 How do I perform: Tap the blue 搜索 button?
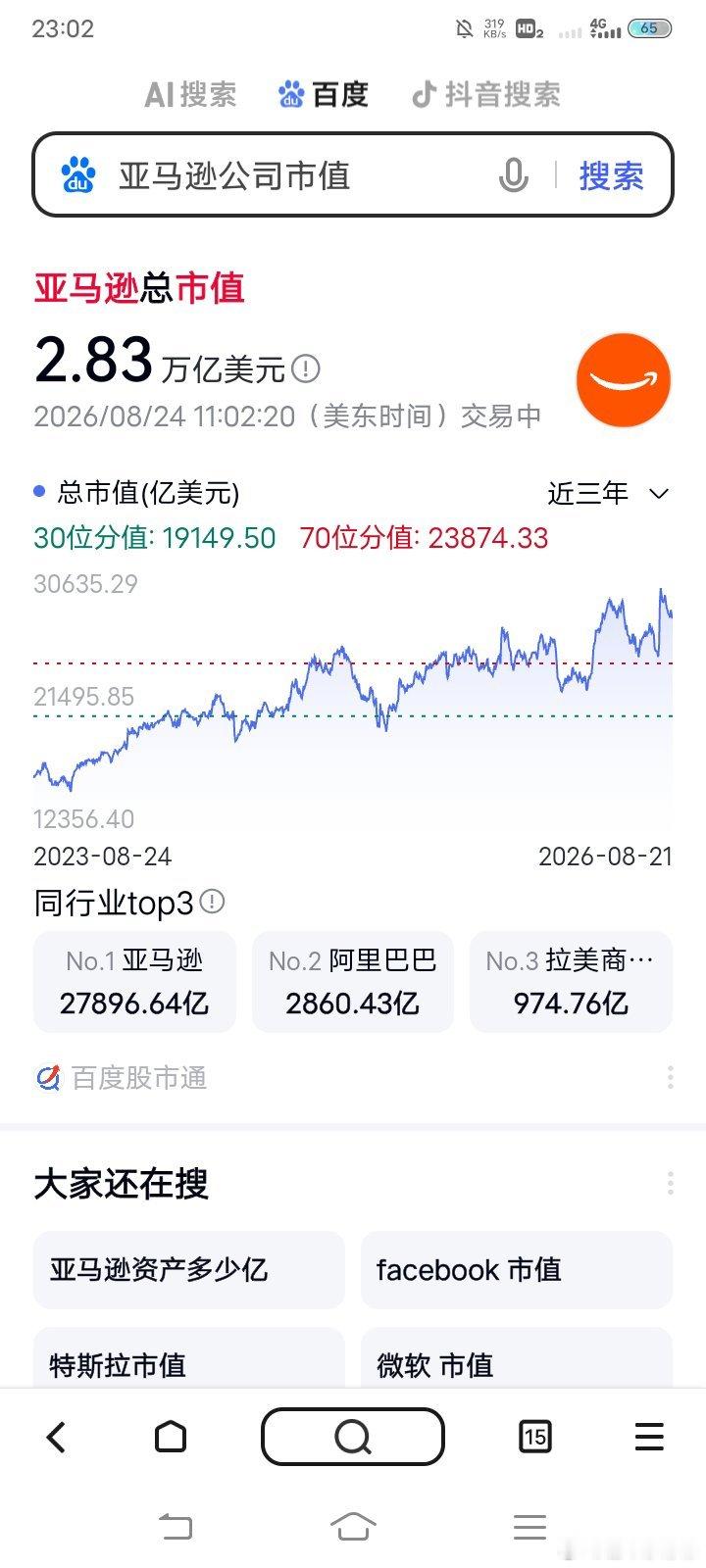pos(611,176)
